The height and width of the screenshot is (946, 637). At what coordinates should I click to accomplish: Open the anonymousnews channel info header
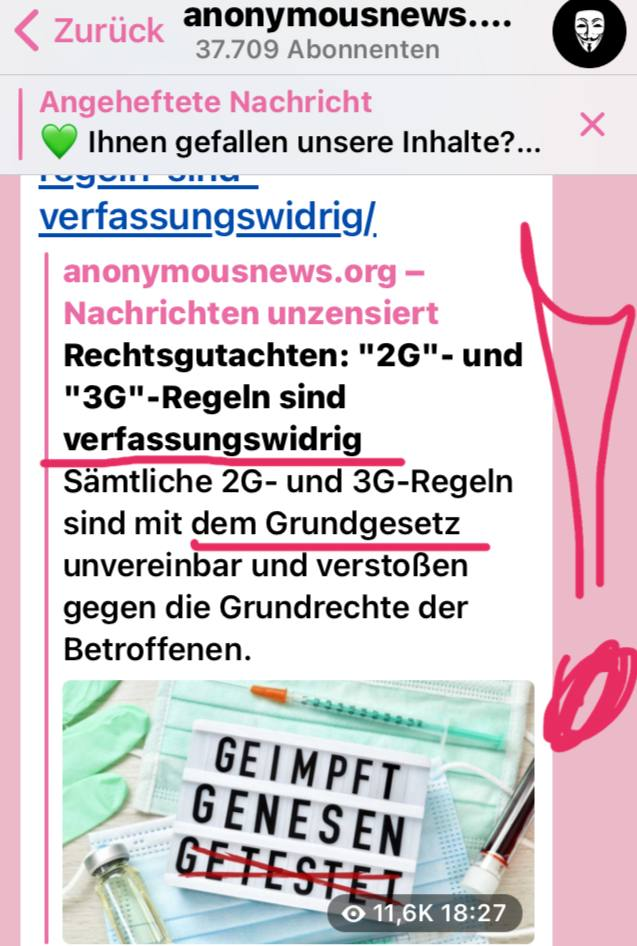pos(348,31)
